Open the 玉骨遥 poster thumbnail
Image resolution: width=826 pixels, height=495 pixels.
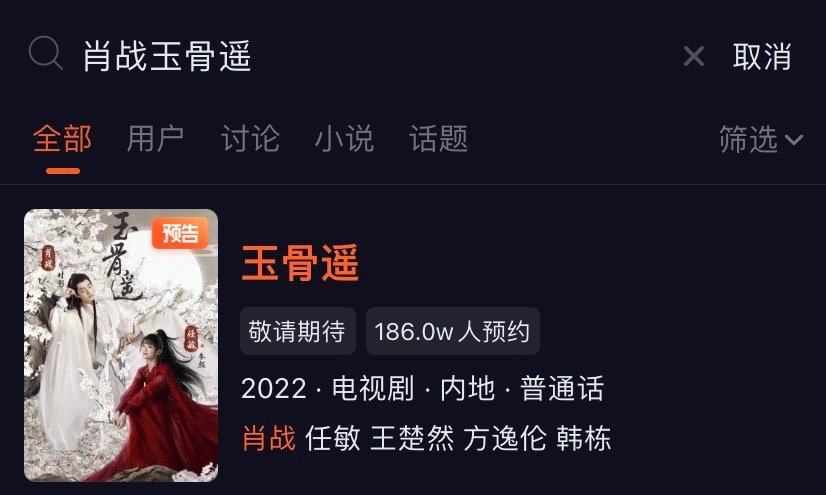121,345
